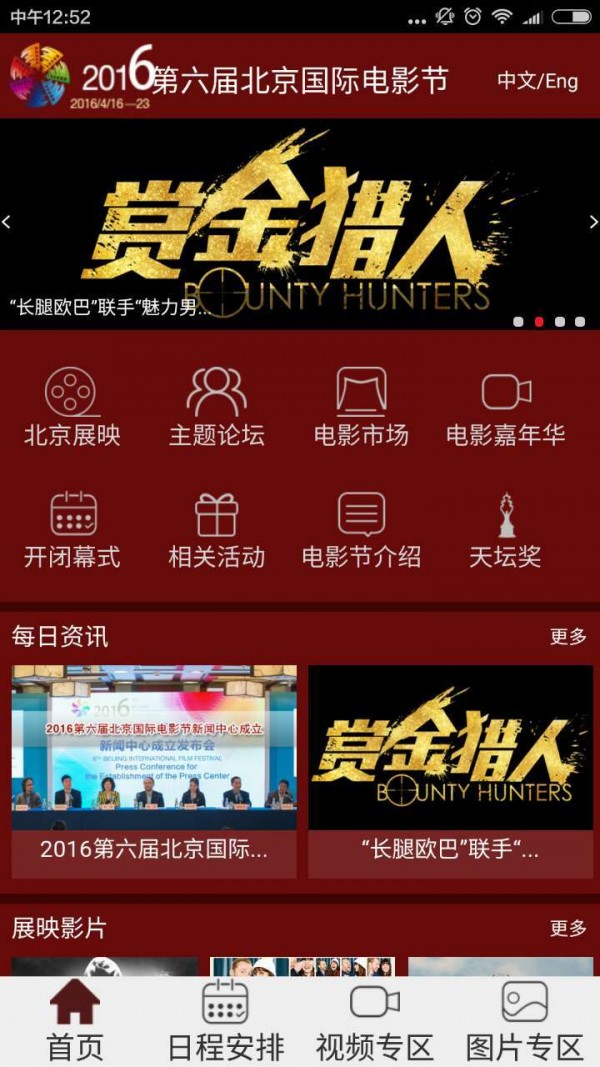Switch to the 日程安排 tab

point(225,1021)
